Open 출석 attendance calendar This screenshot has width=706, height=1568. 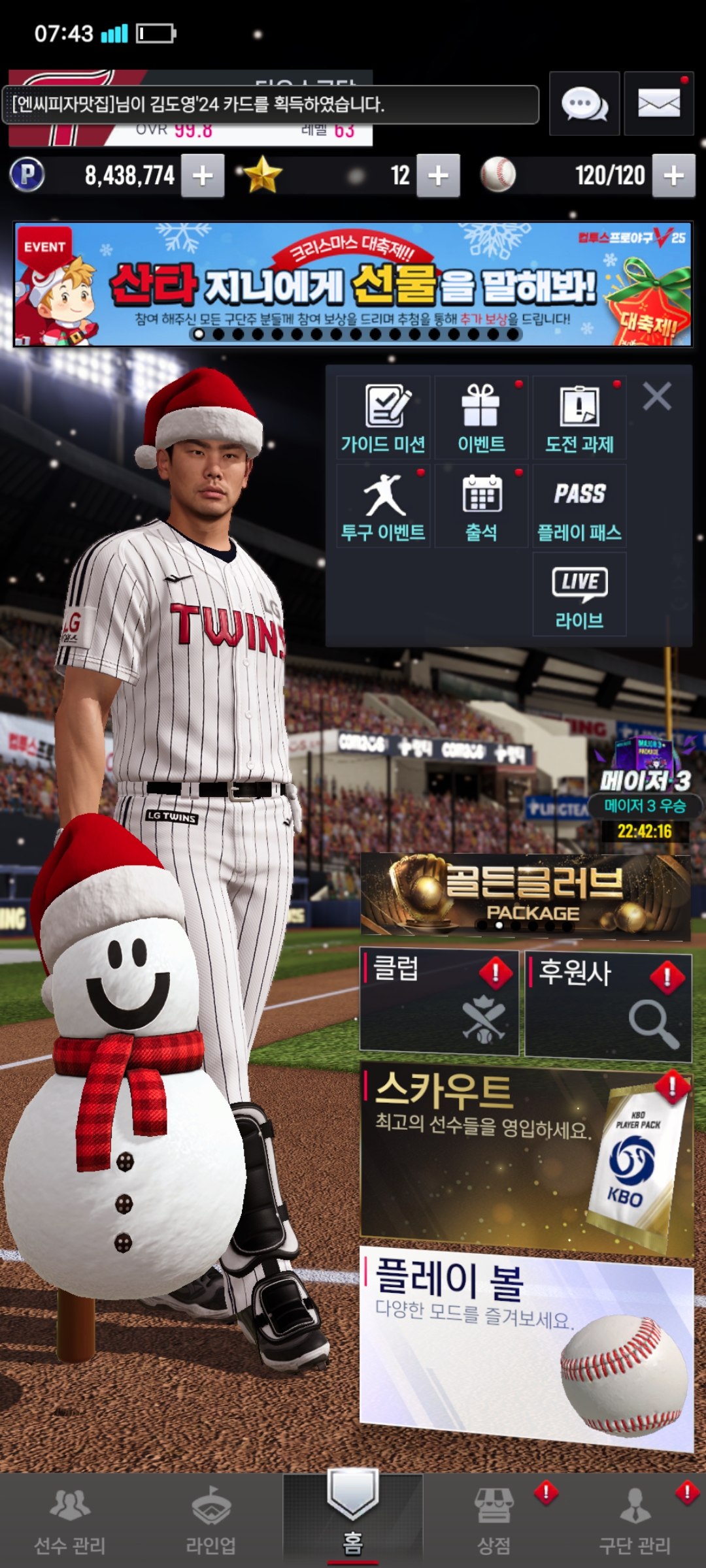point(481,506)
